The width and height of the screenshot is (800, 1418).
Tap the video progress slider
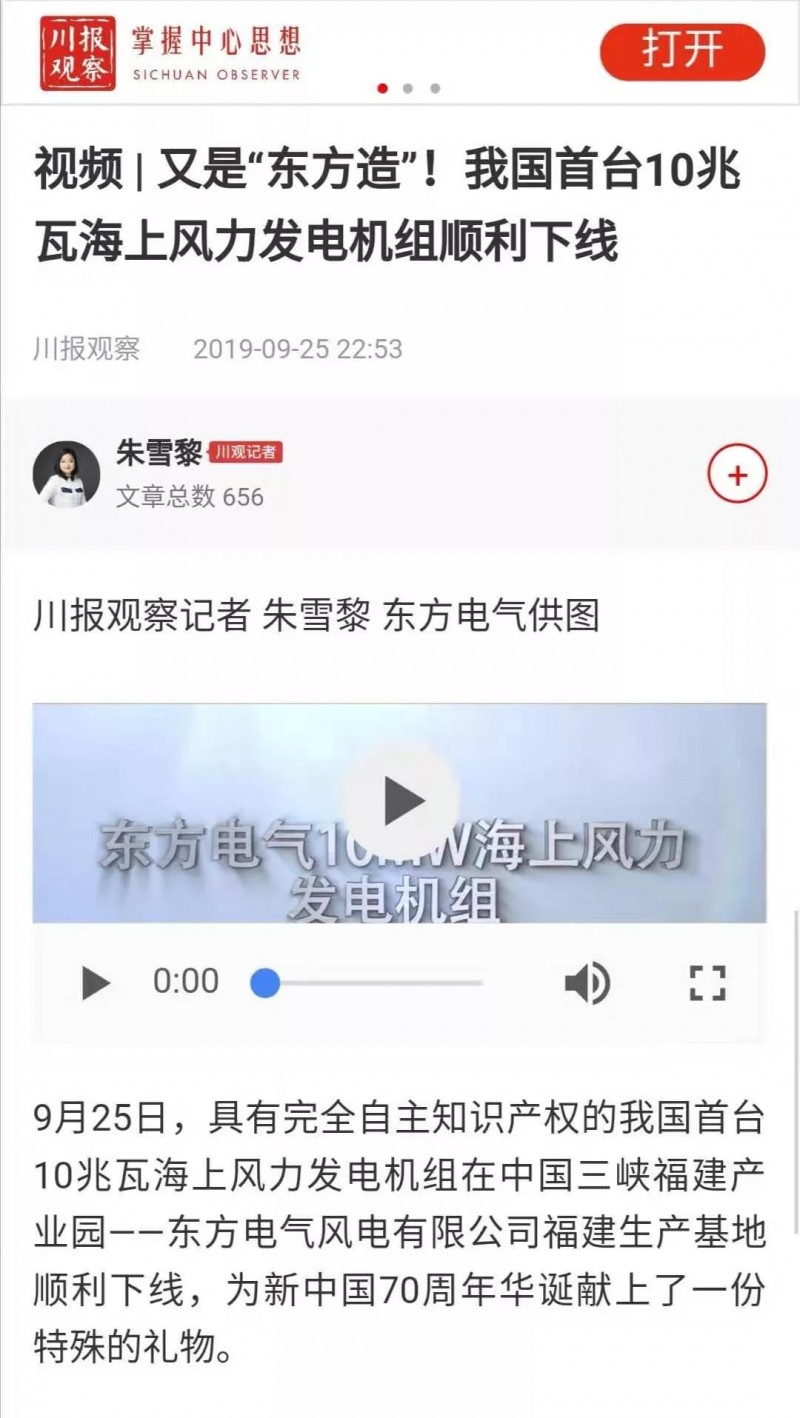(x=368, y=983)
